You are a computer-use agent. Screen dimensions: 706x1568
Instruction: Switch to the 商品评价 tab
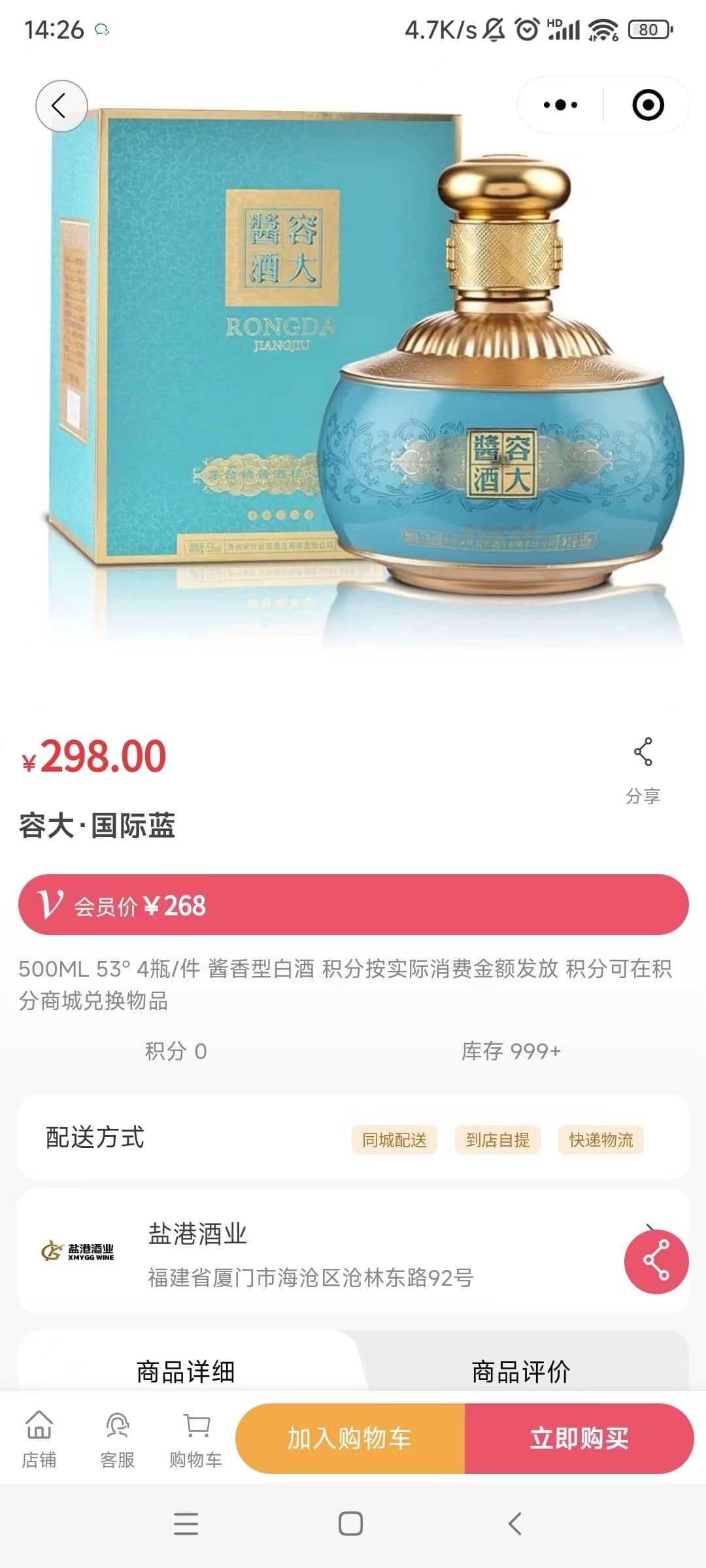click(x=521, y=1371)
